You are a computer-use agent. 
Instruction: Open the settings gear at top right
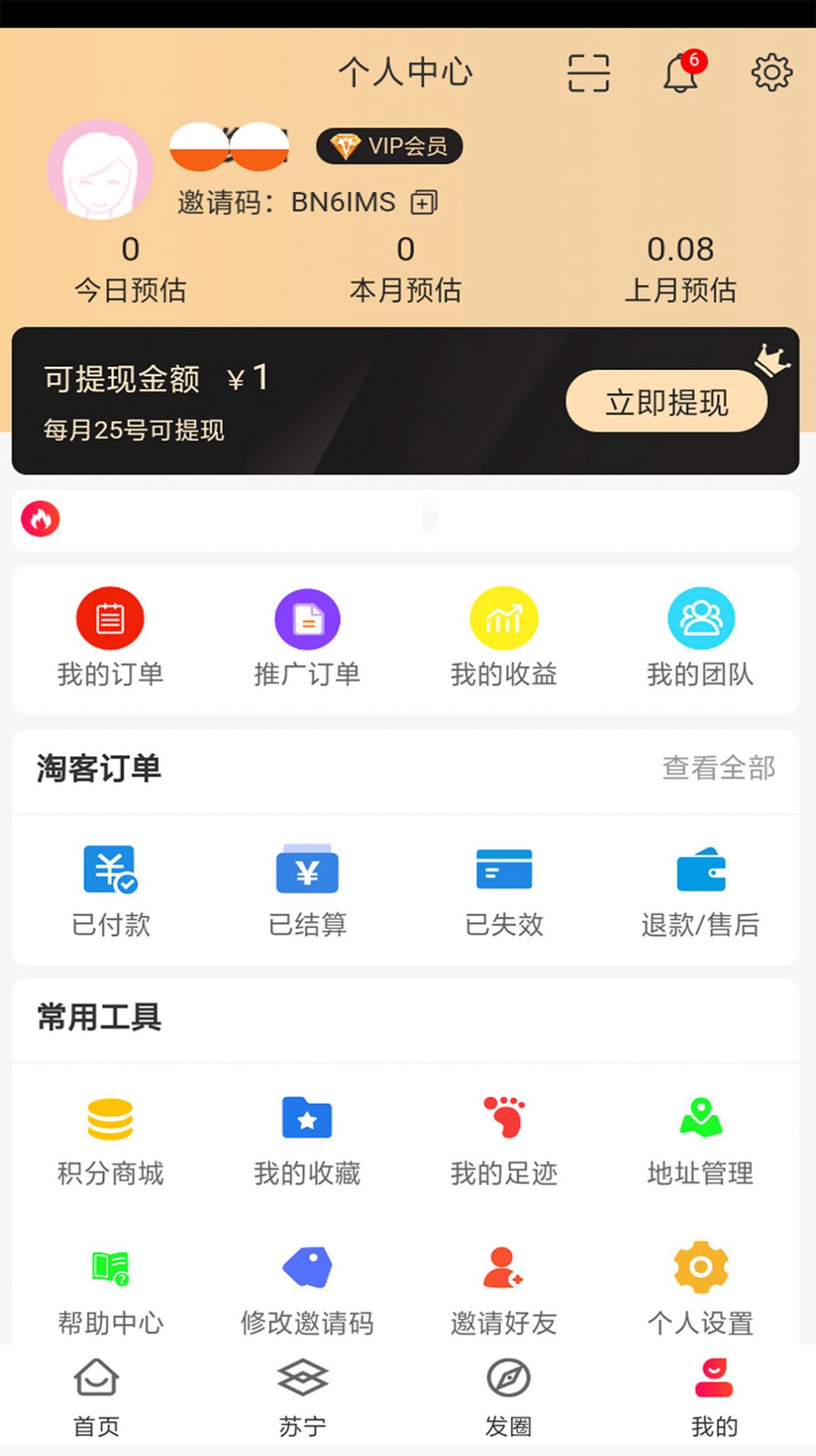[x=771, y=73]
